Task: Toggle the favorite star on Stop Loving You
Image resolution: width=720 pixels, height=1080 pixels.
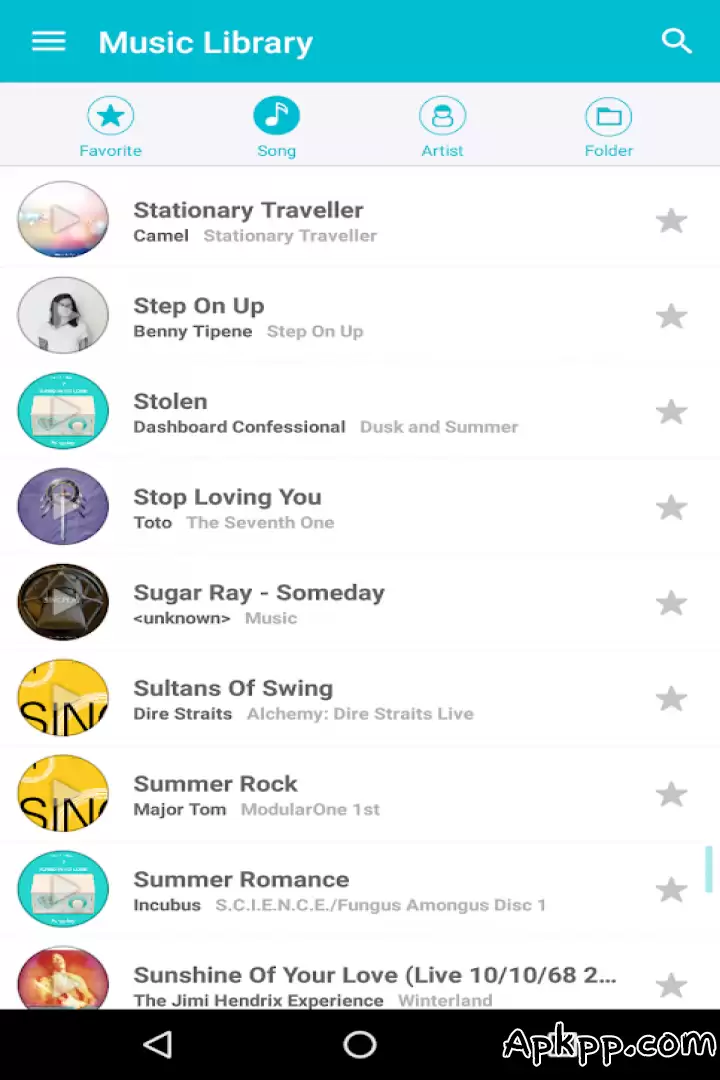Action: click(671, 507)
